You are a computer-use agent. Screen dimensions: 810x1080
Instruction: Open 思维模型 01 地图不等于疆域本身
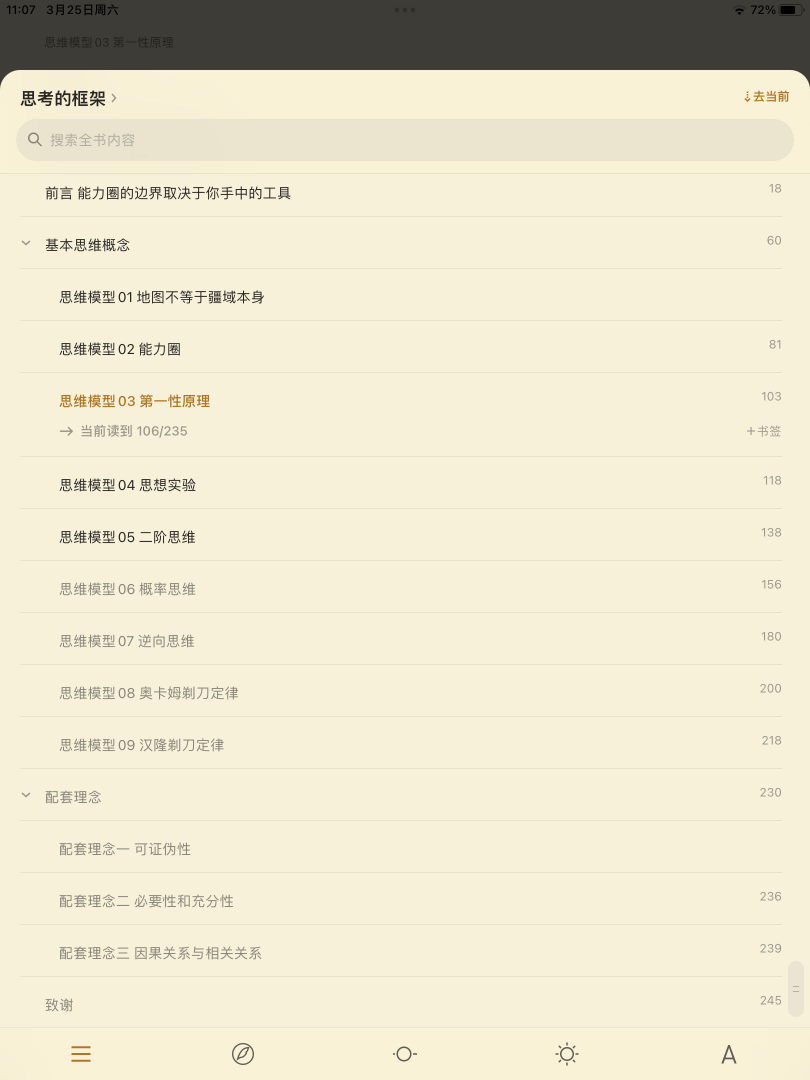pos(162,297)
